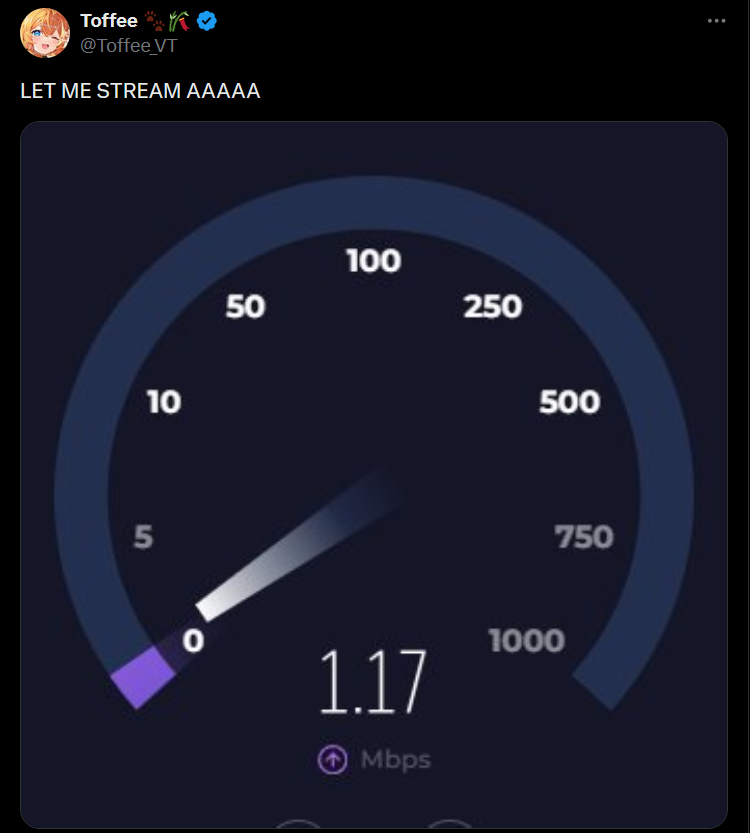Image resolution: width=750 pixels, height=833 pixels.
Task: Open the tweet's overflow menu
Action: click(716, 21)
